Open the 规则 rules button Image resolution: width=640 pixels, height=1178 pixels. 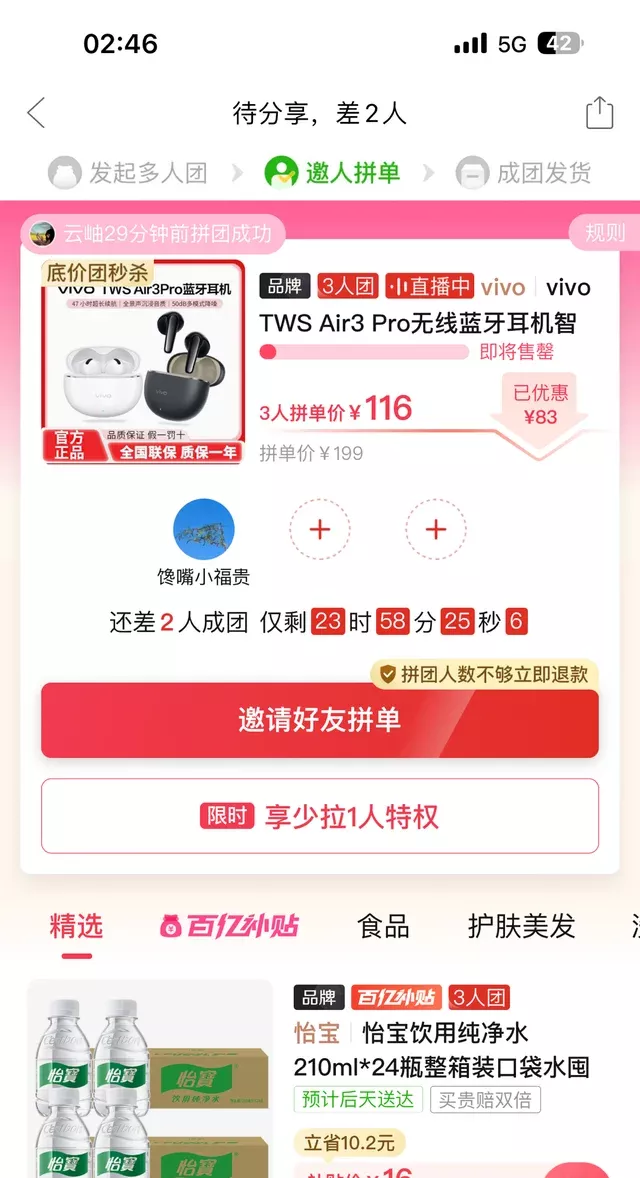pos(603,233)
